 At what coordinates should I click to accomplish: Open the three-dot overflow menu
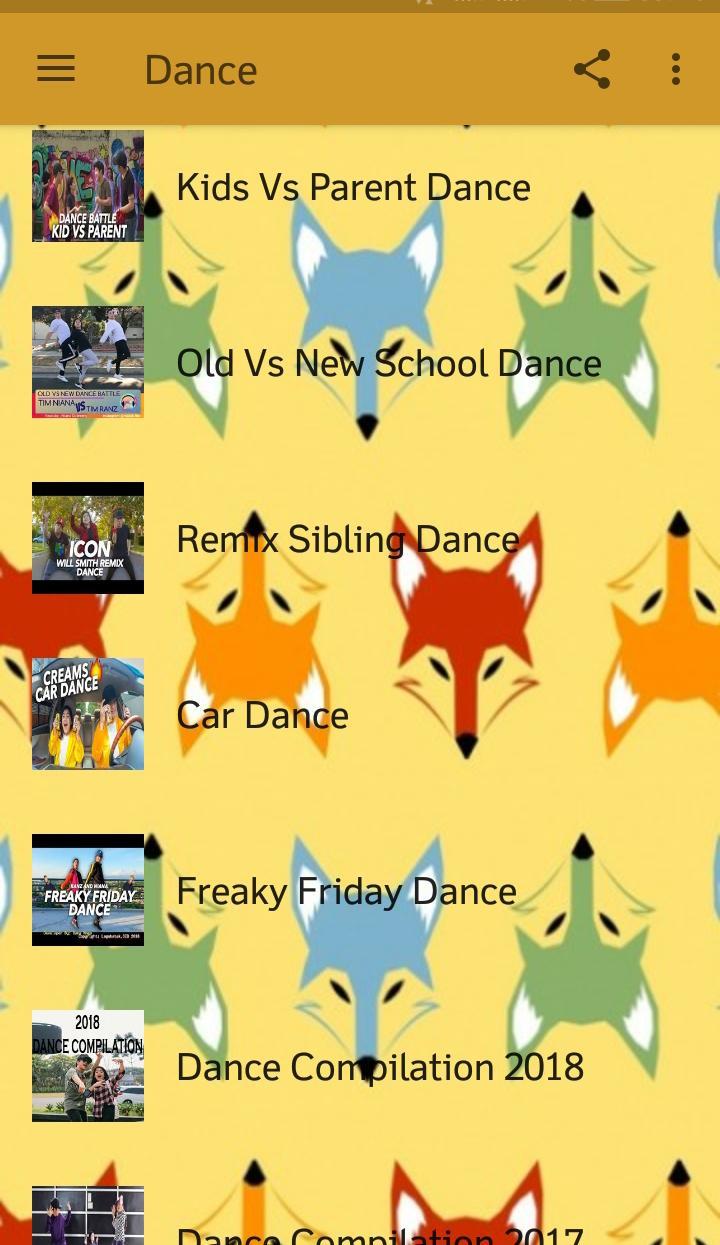point(676,69)
